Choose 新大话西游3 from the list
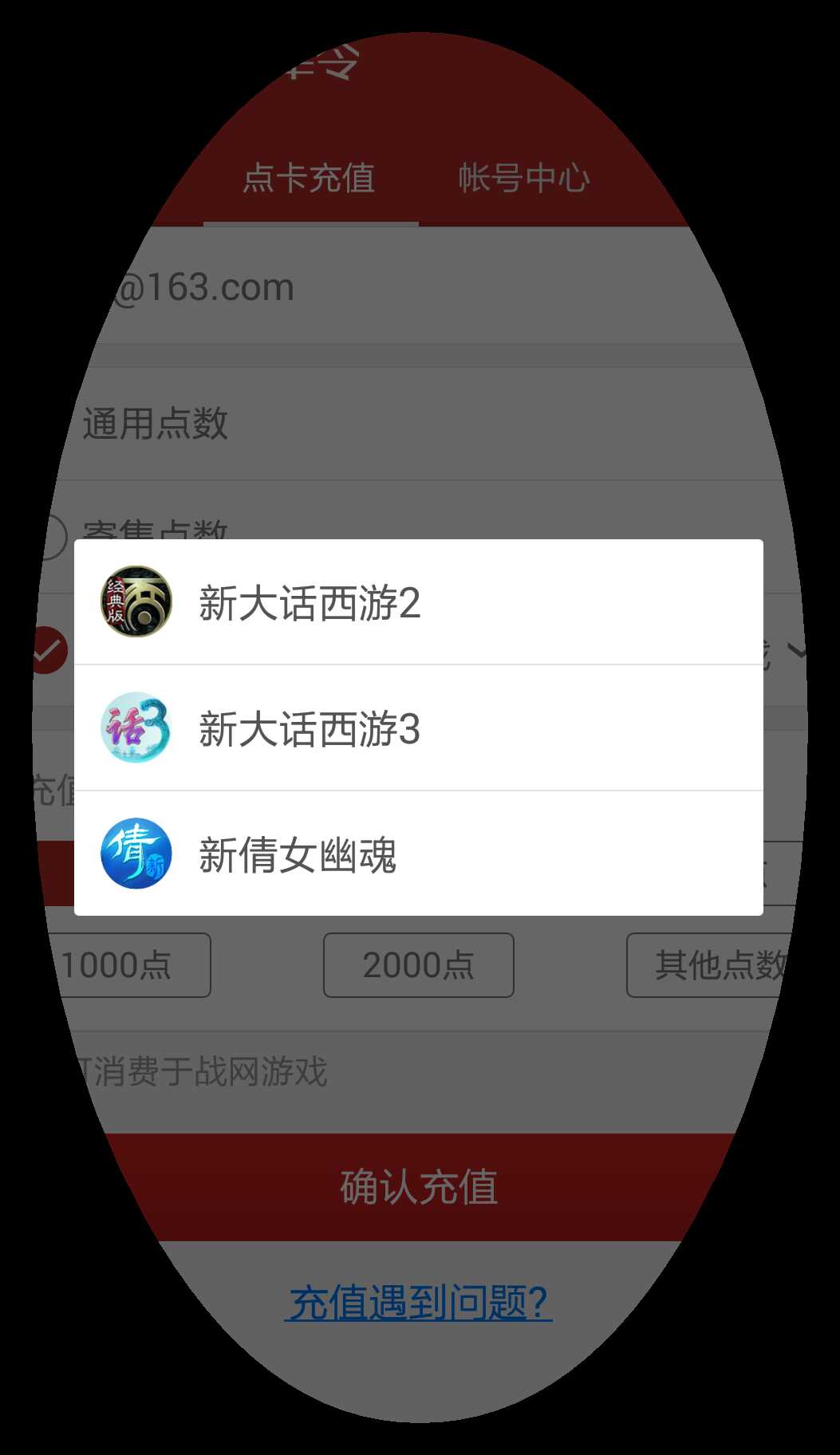The image size is (840, 1455). click(418, 727)
